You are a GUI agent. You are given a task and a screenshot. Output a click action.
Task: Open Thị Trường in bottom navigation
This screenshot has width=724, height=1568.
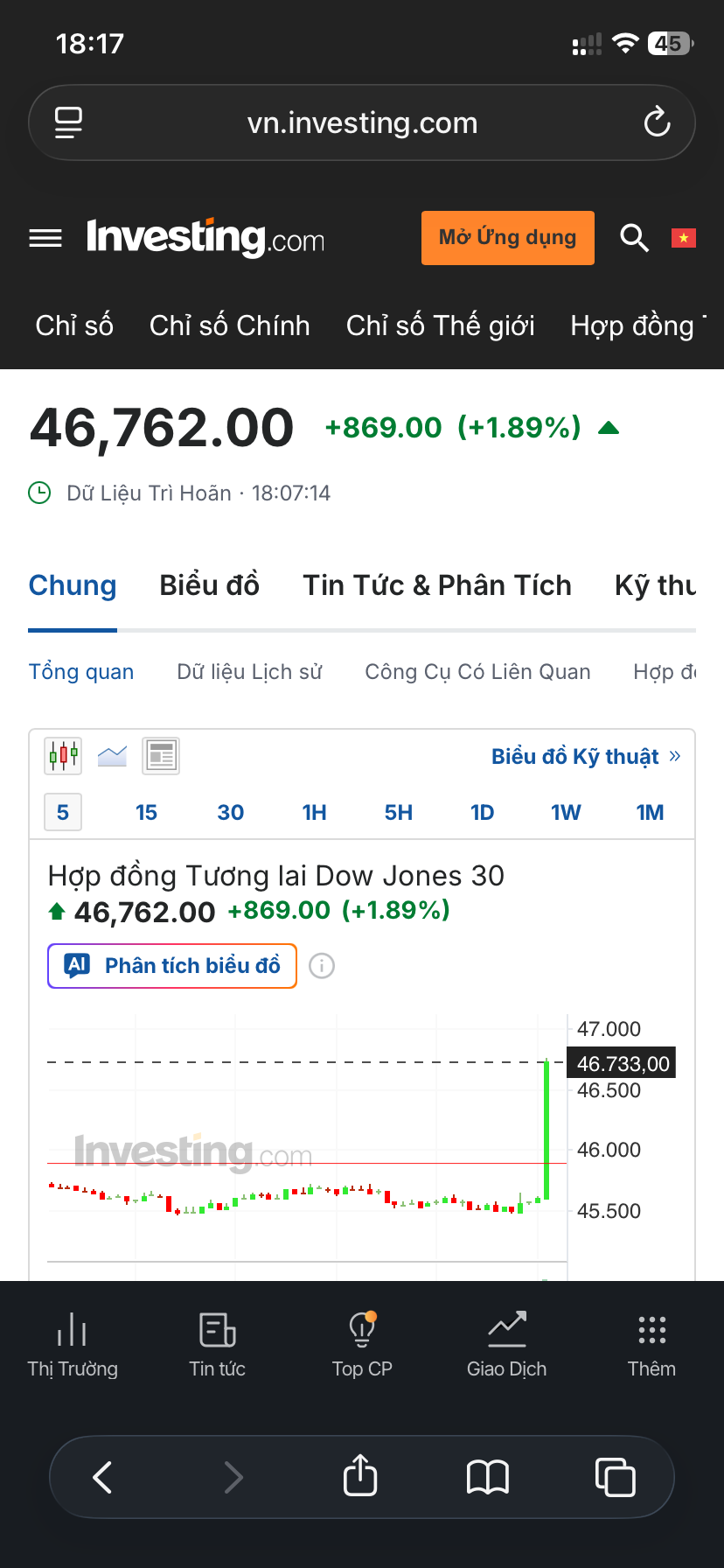72,1345
